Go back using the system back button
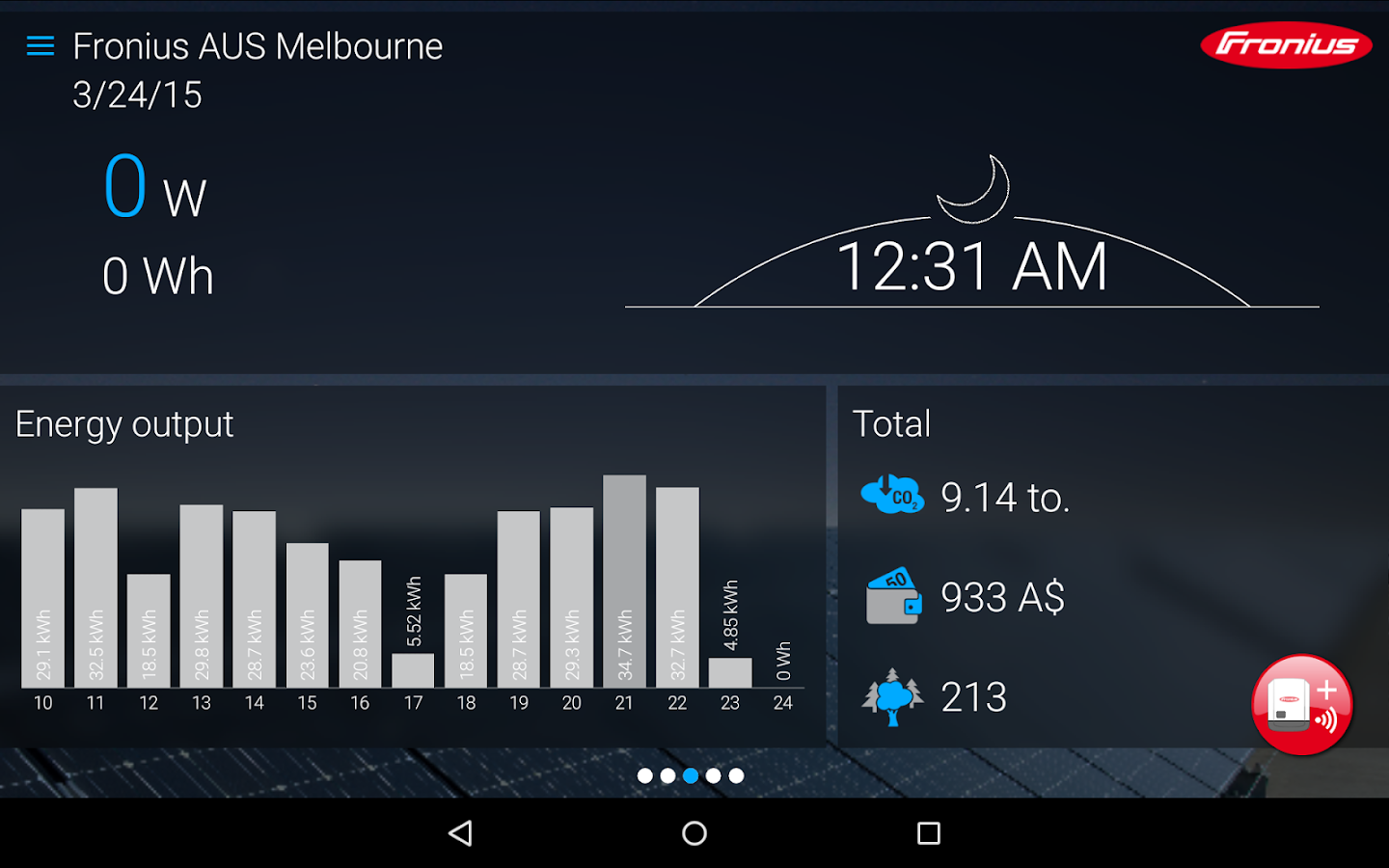 [x=461, y=833]
